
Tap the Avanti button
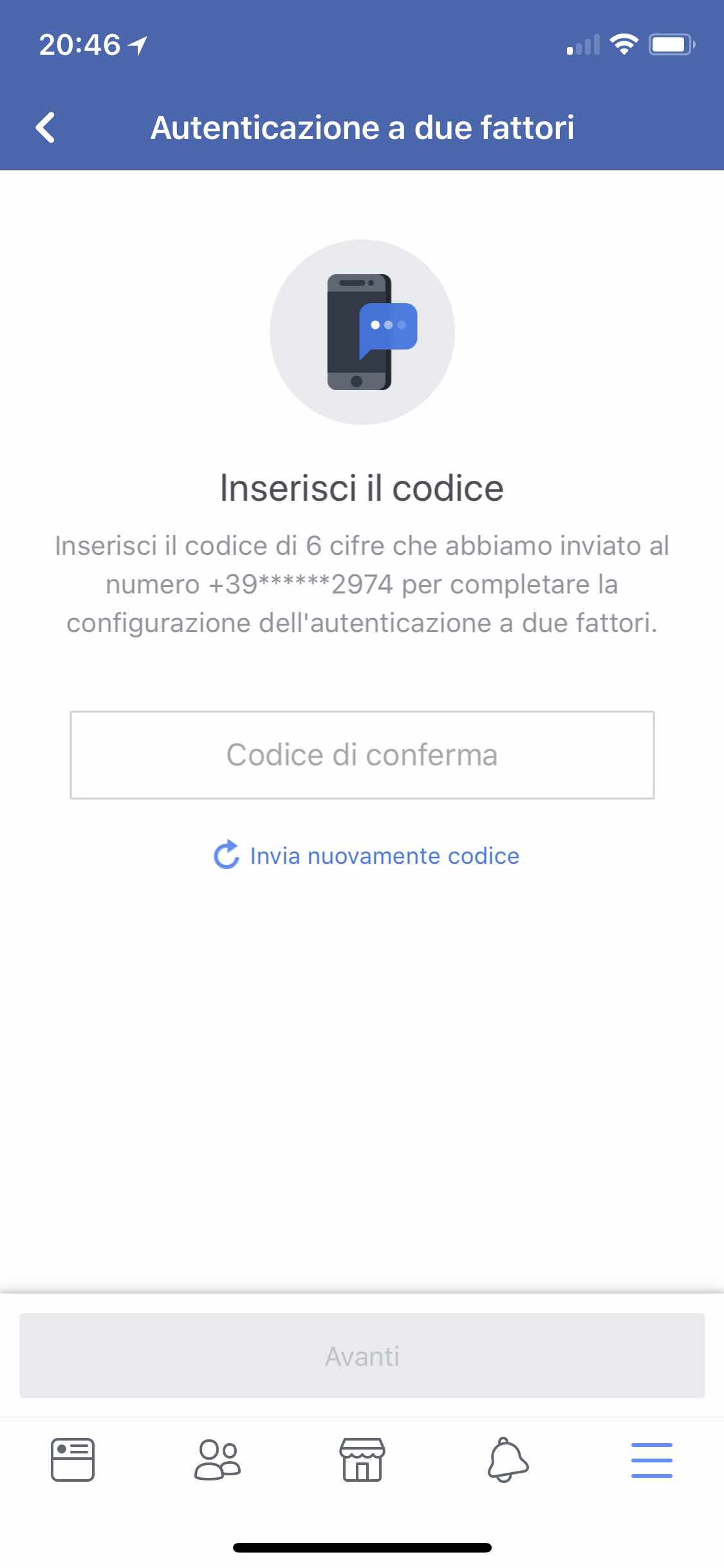(x=362, y=1356)
